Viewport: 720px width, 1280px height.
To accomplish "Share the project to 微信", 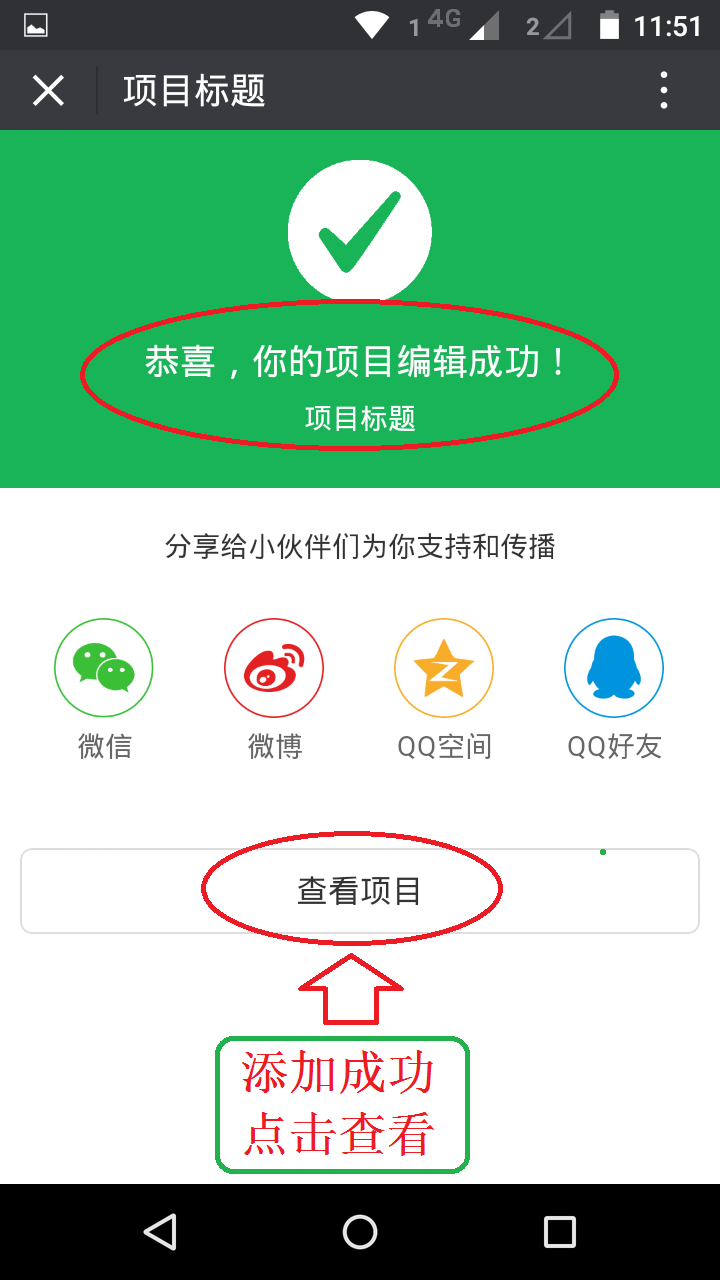I will pyautogui.click(x=104, y=668).
